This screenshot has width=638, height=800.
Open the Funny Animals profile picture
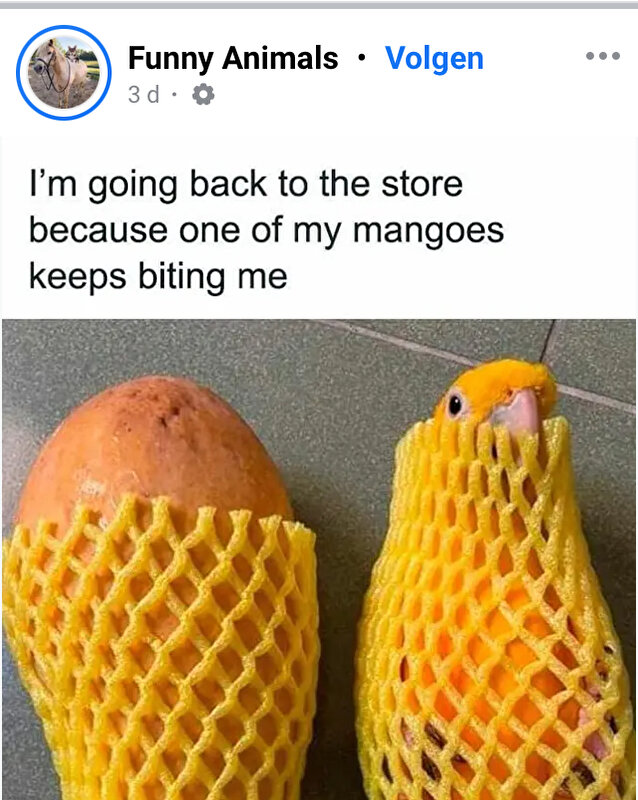64,72
